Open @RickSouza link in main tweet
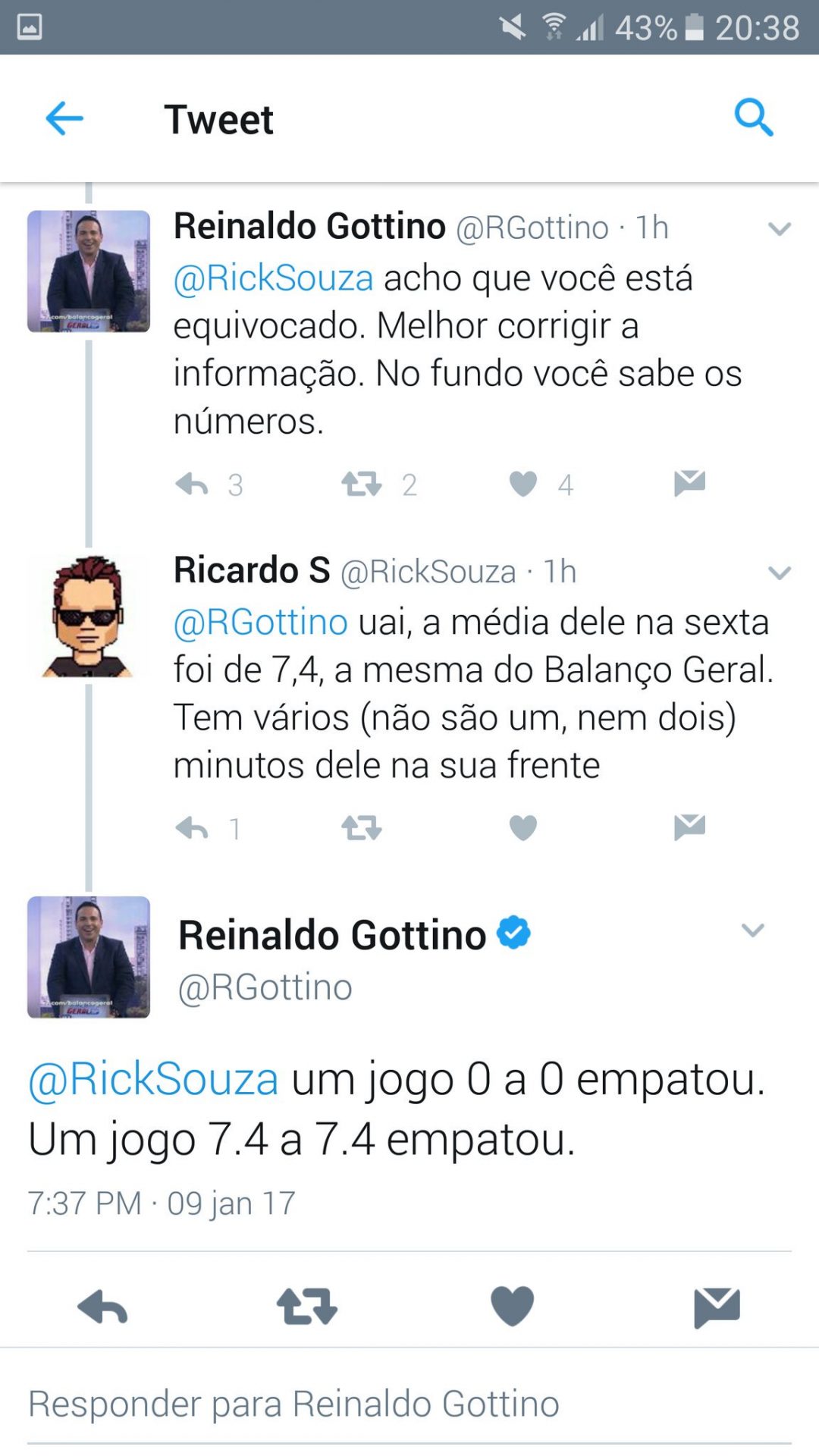This screenshot has height=1456, width=819. tap(153, 1079)
